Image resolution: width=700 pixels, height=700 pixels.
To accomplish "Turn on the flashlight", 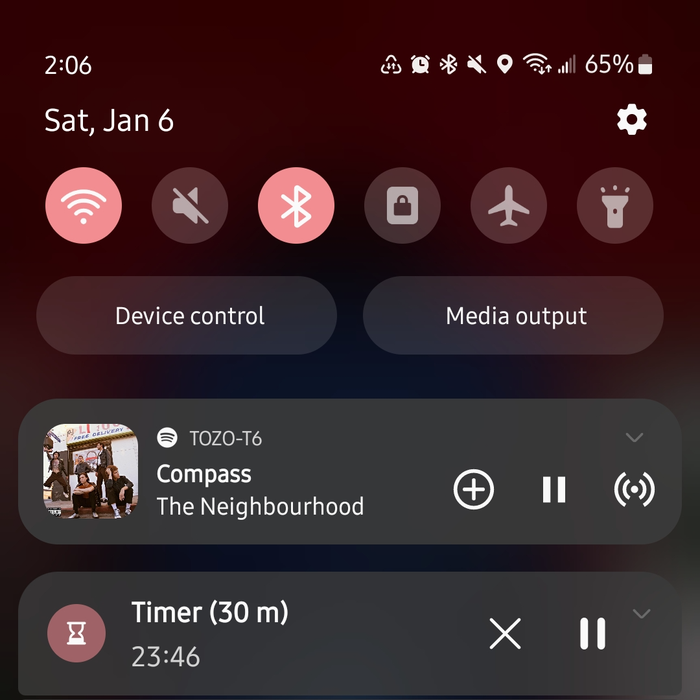I will click(x=615, y=207).
